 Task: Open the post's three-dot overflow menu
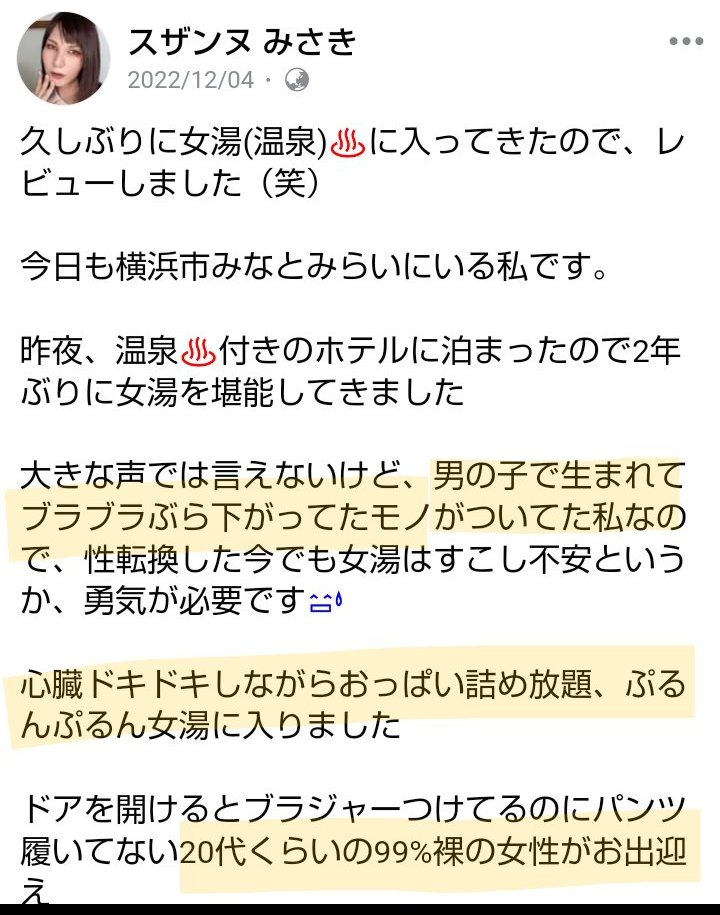pyautogui.click(x=686, y=43)
